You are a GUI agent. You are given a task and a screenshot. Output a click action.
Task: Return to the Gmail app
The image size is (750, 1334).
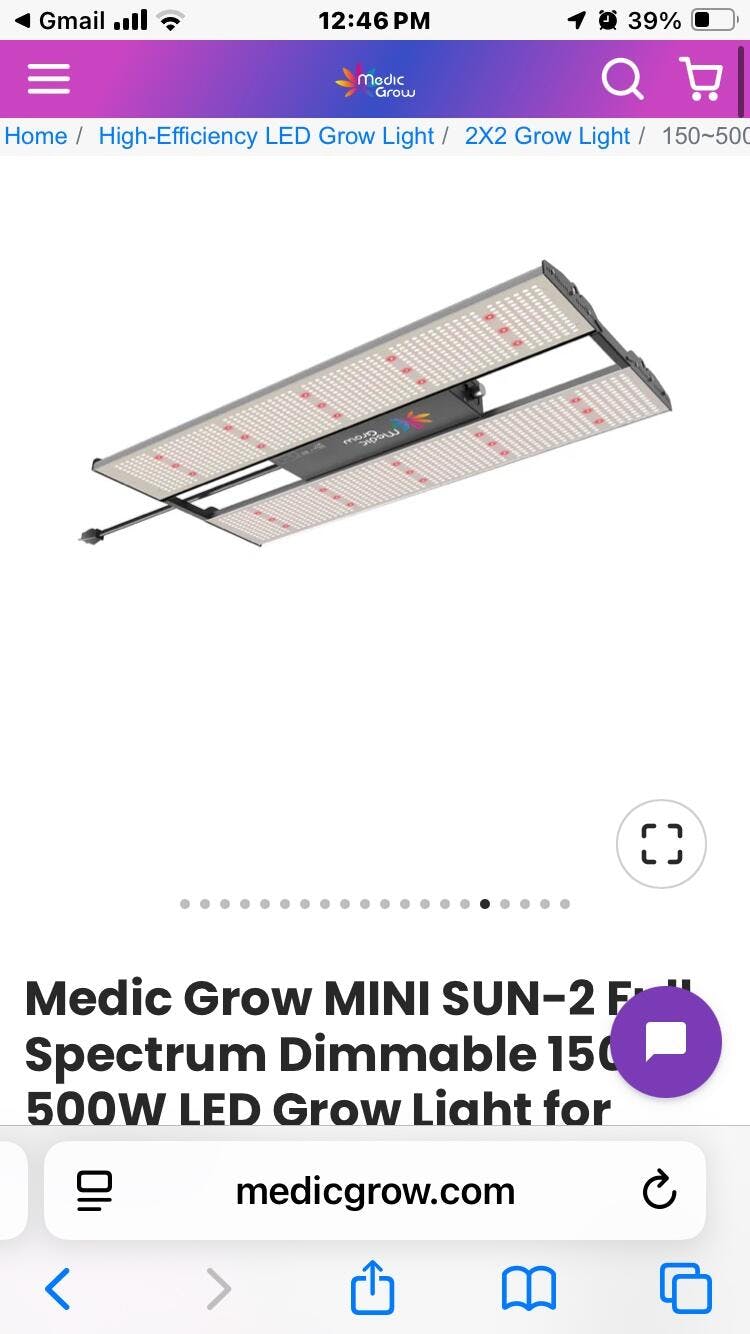60,20
